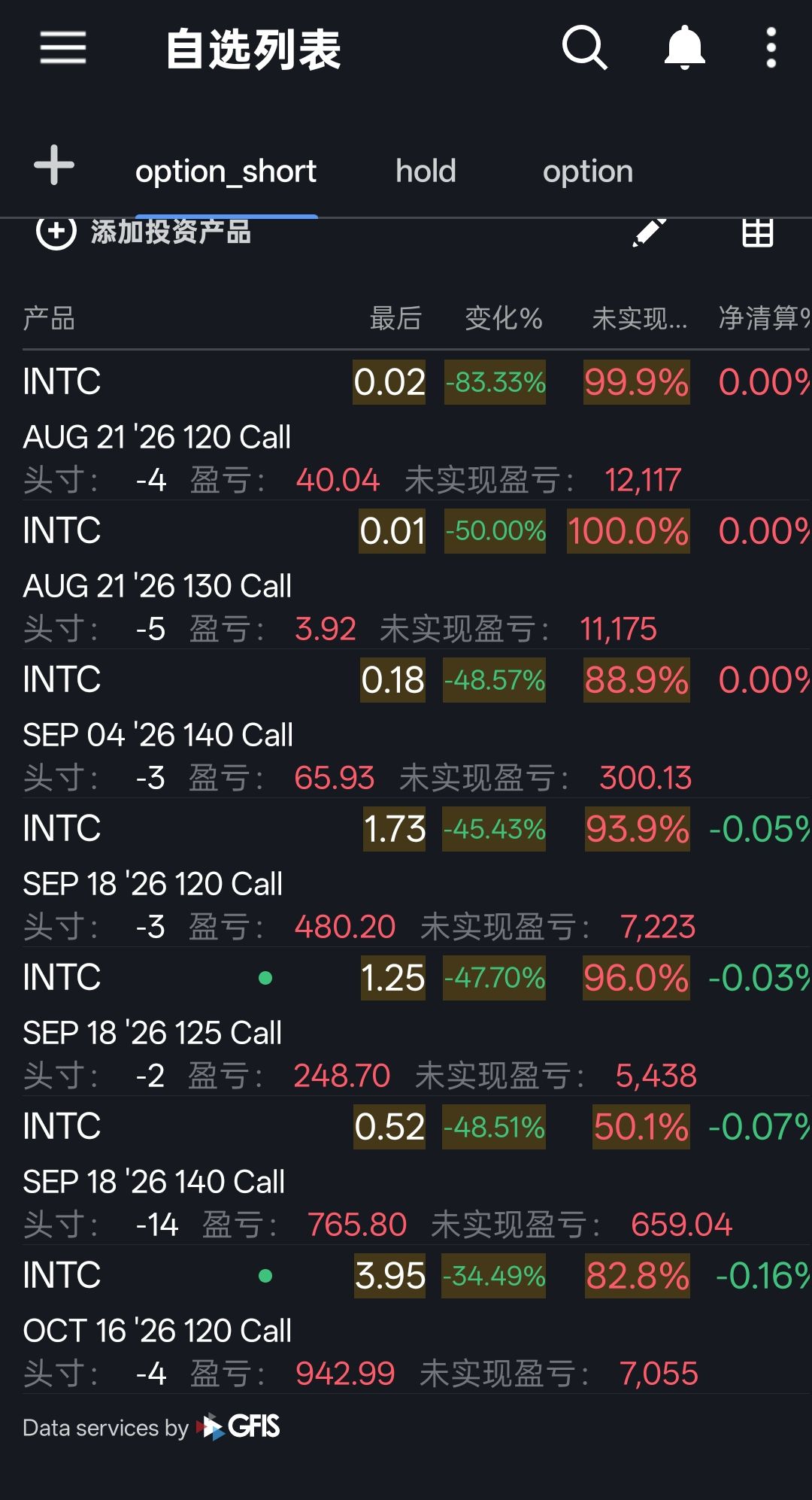Tap 添加投资产品 to add a product

(x=144, y=232)
